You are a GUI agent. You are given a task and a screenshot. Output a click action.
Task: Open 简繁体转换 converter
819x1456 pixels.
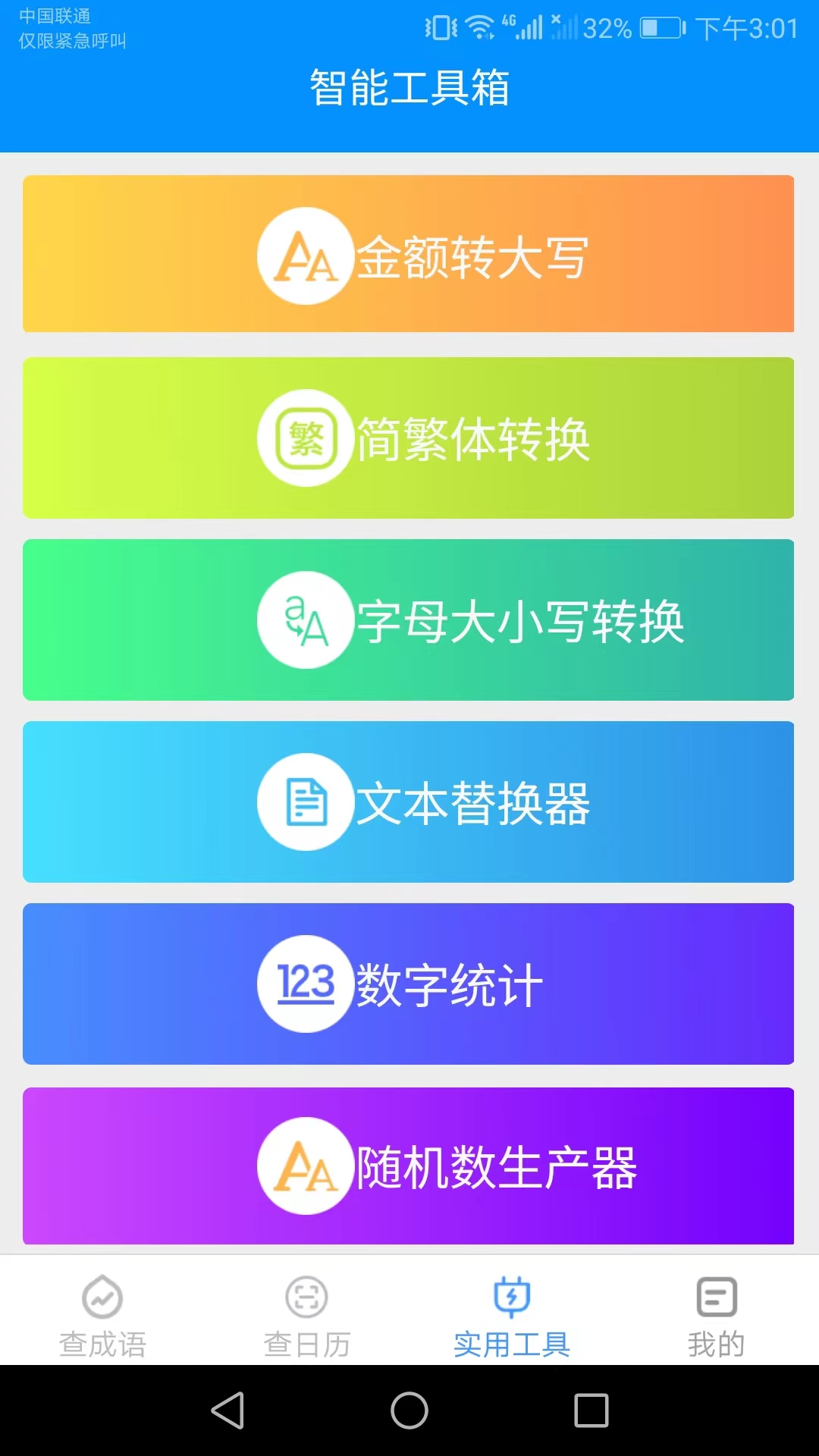click(x=408, y=438)
